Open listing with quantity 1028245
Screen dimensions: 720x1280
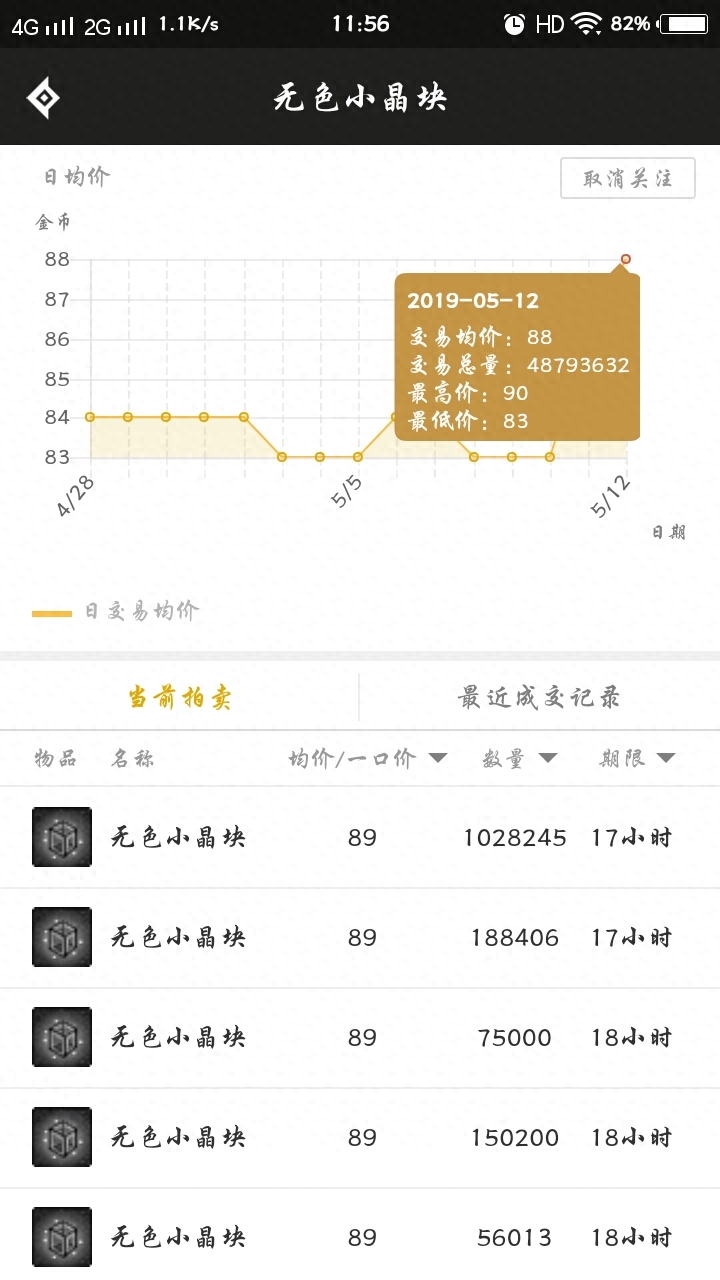tap(360, 837)
